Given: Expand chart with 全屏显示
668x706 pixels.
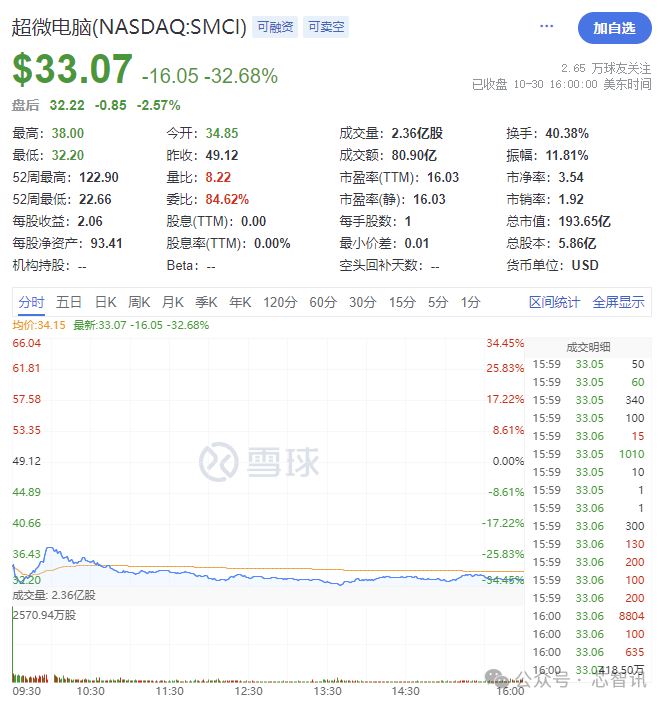Looking at the screenshot, I should tap(618, 302).
